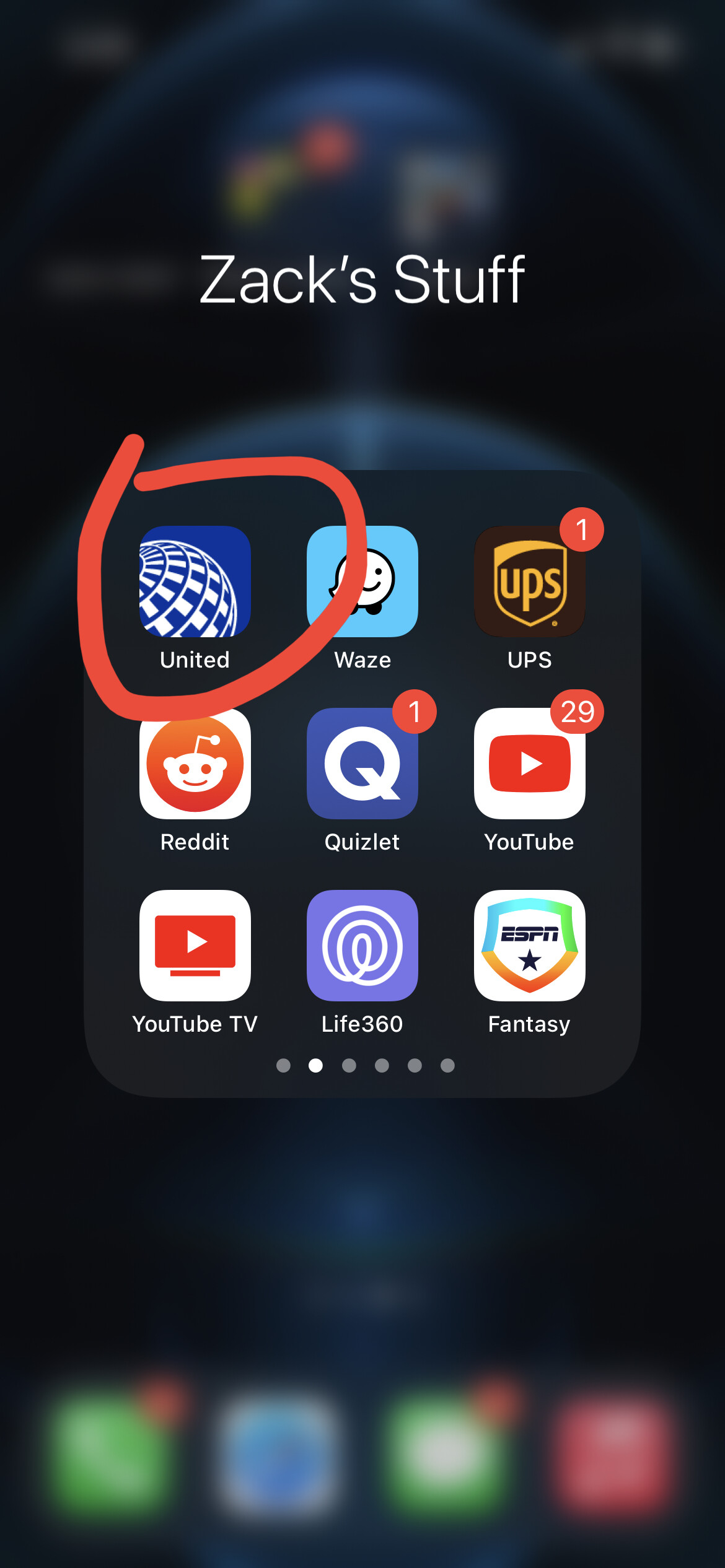This screenshot has width=725, height=1568.
Task: Launch YouTube TV
Action: (x=195, y=945)
